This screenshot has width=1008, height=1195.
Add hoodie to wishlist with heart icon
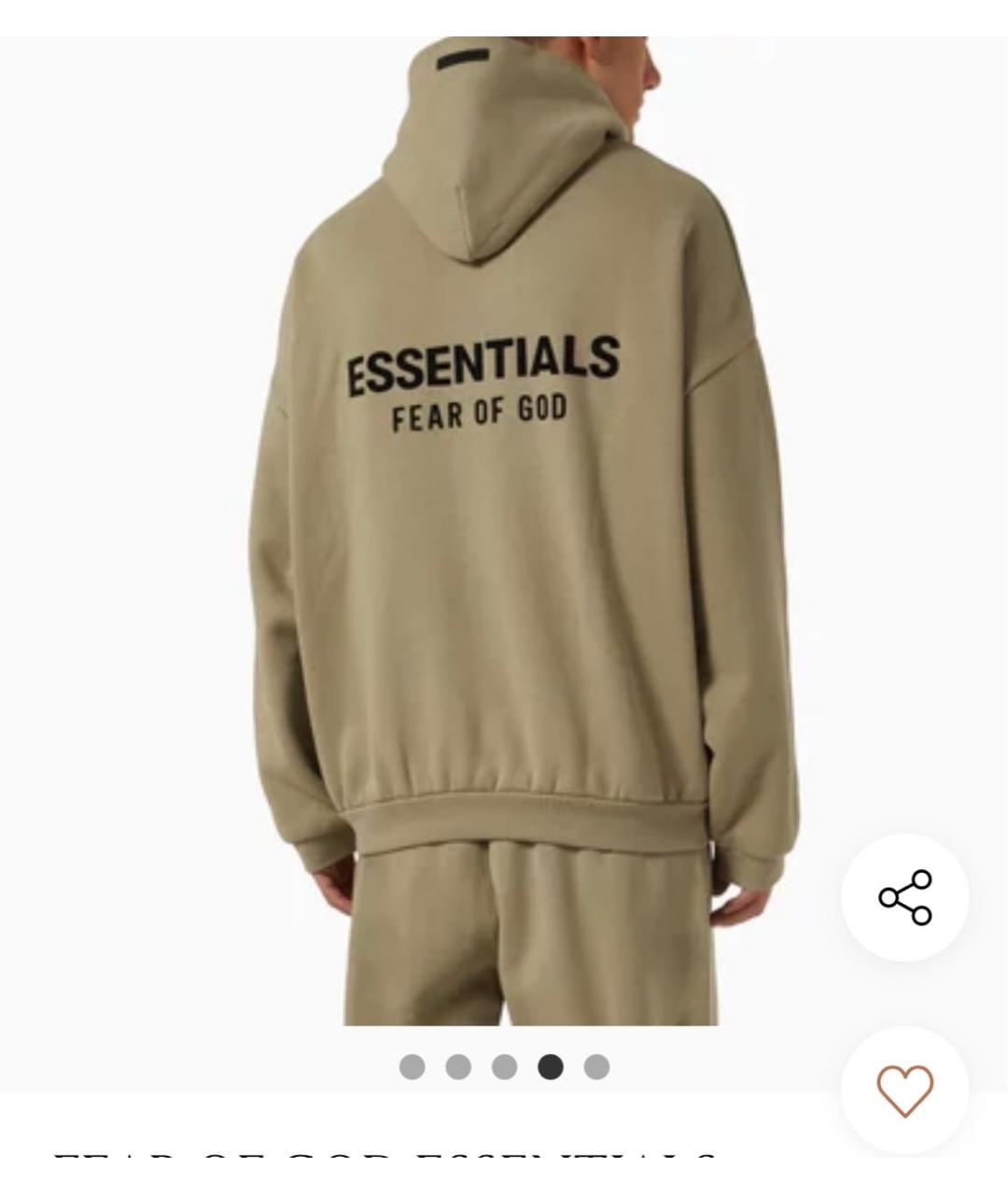[x=904, y=1090]
